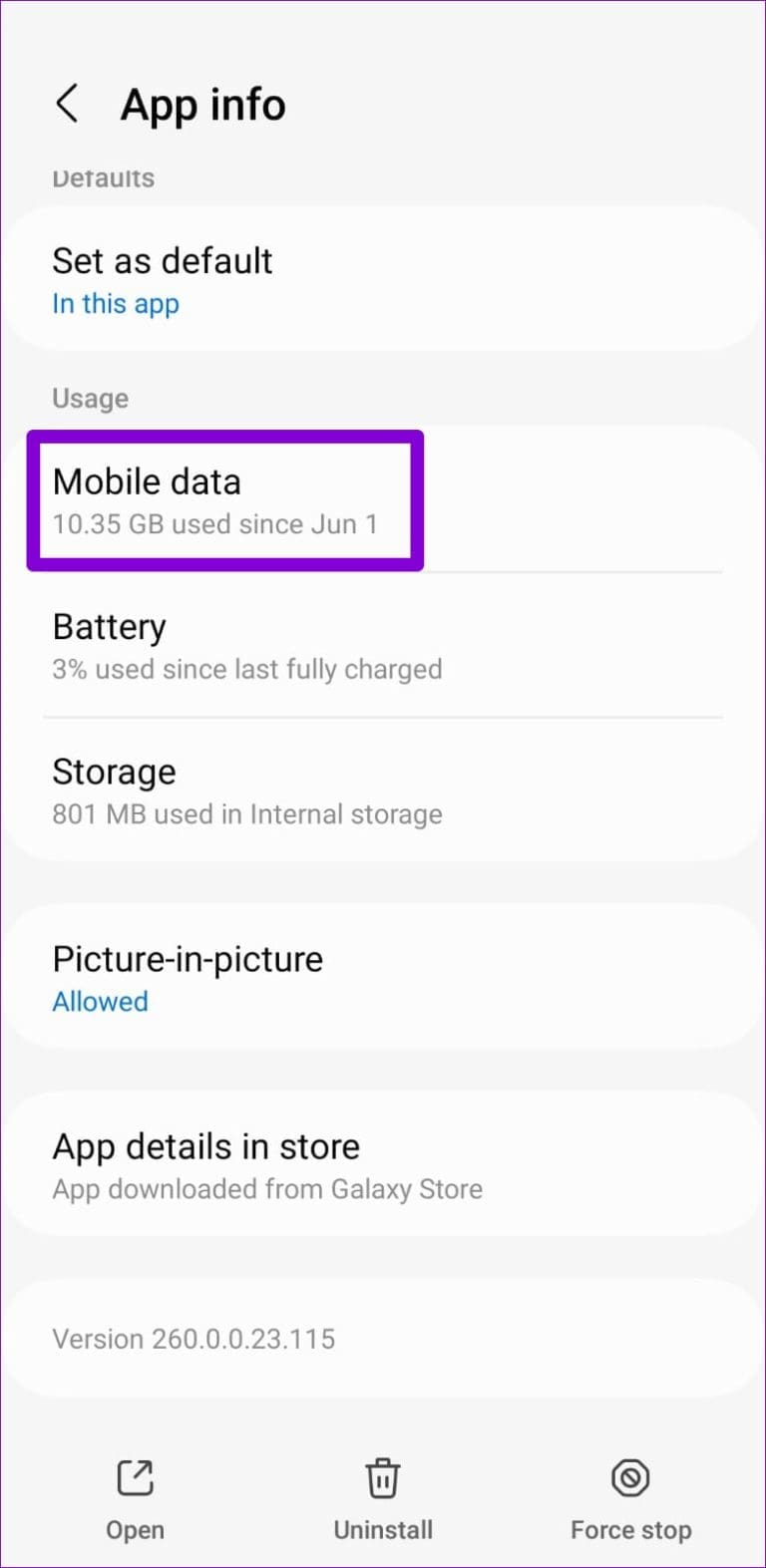Viewport: 766px width, 1568px height.
Task: Tap '3% used since last fully charged' text
Action: coord(247,670)
